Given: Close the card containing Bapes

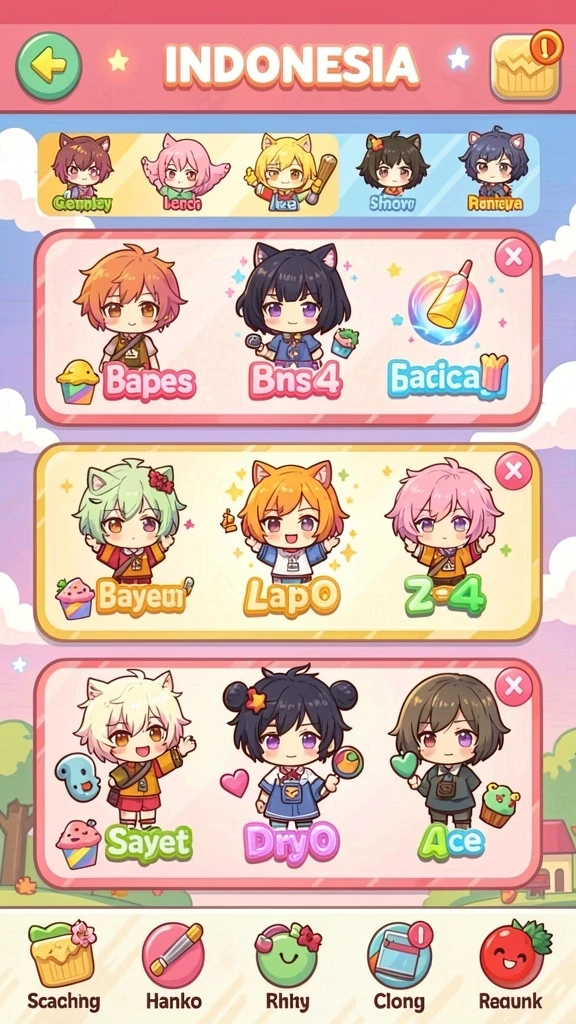Looking at the screenshot, I should click(x=513, y=257).
